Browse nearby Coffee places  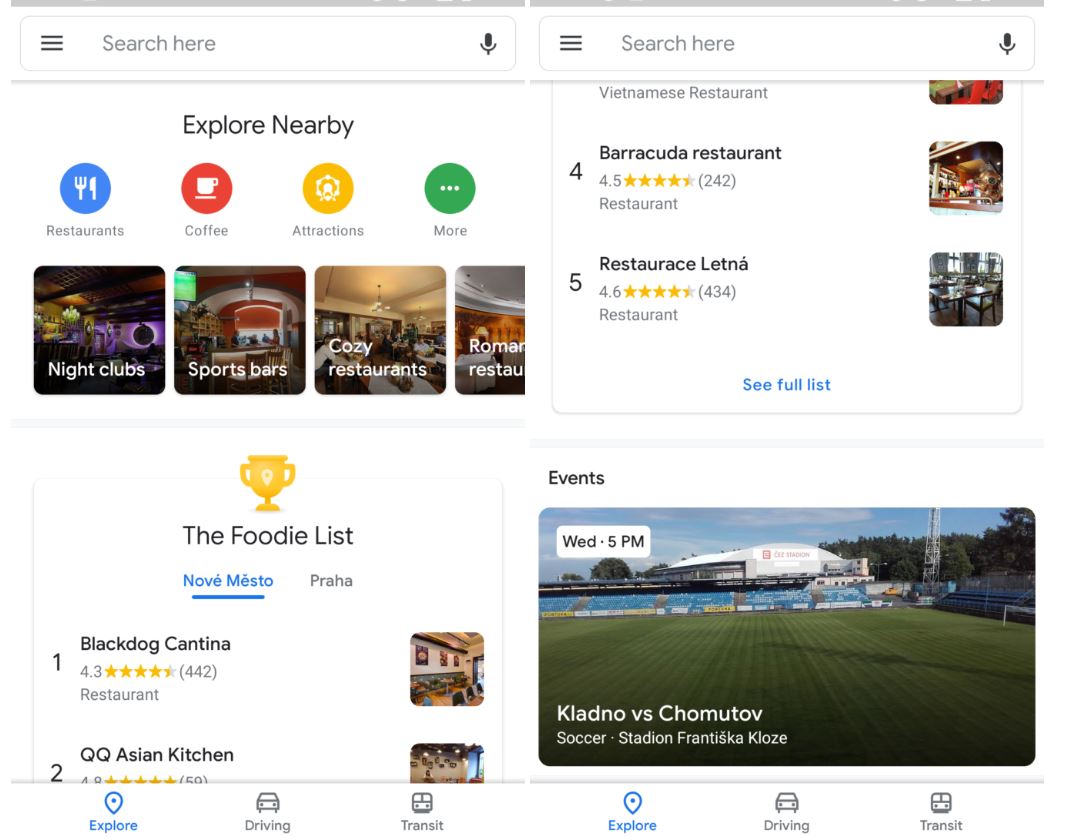[x=206, y=190]
